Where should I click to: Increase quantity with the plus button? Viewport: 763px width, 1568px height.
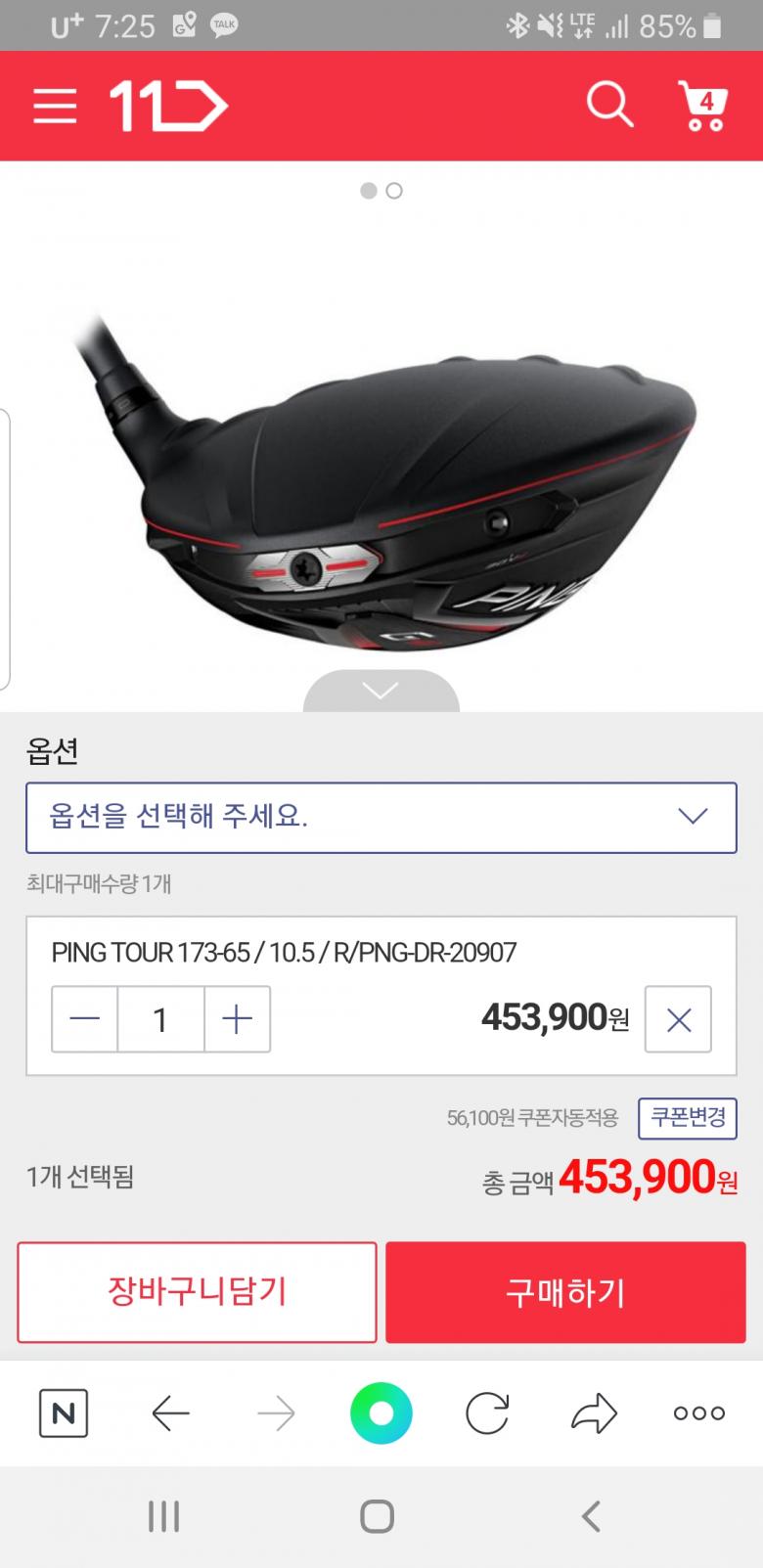[237, 1019]
